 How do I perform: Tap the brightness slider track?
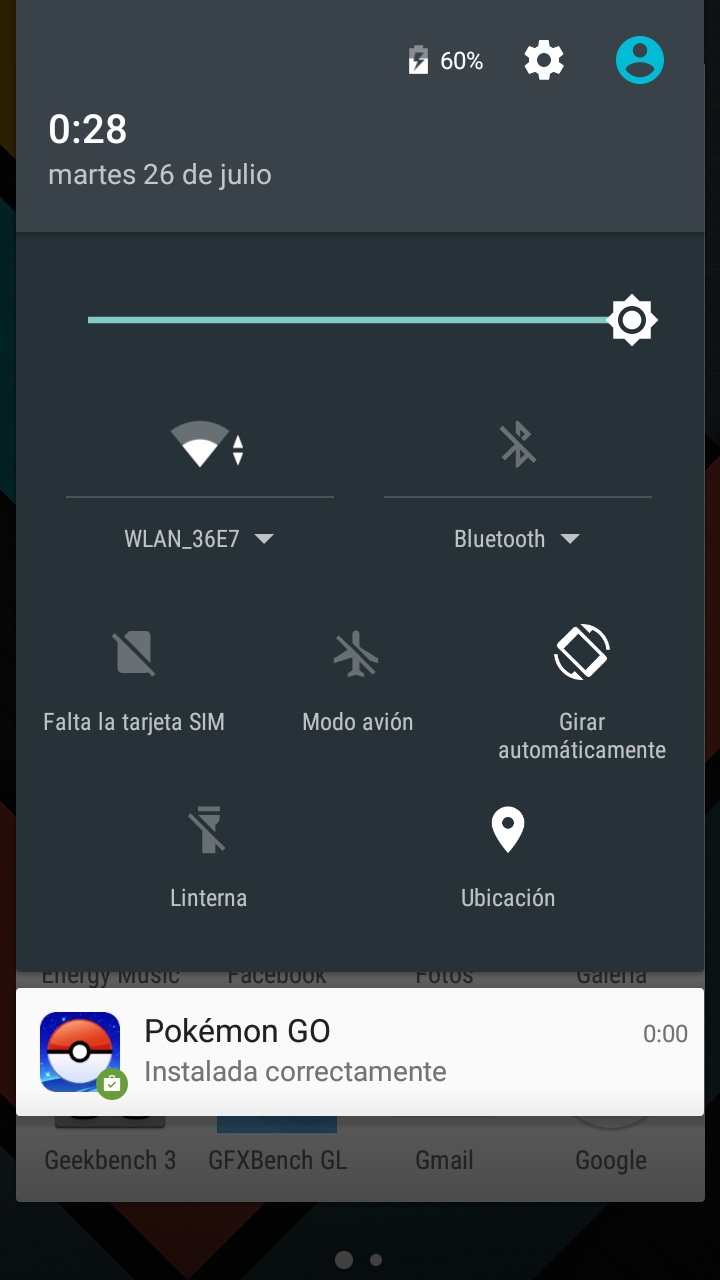coord(350,320)
